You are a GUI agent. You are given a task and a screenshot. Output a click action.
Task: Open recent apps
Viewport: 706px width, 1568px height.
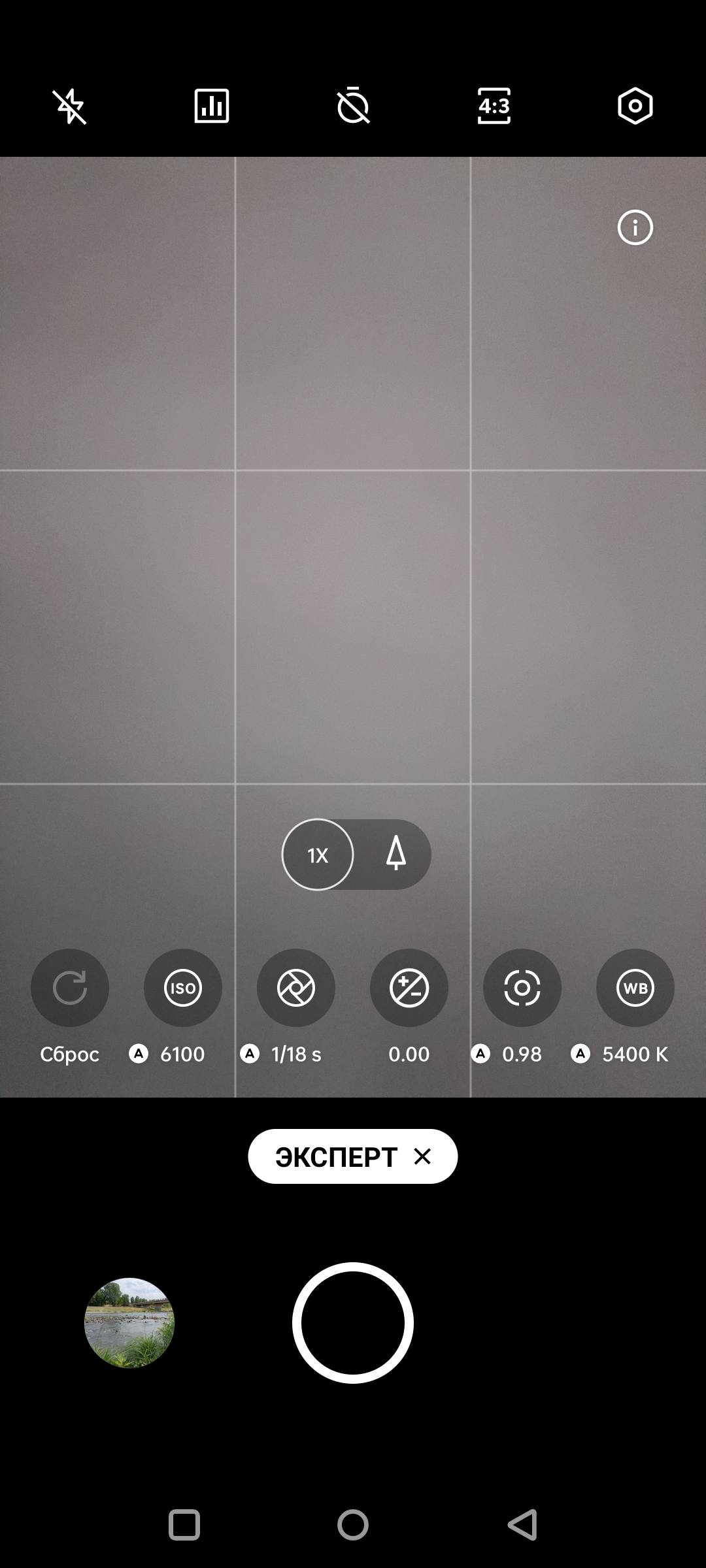click(x=184, y=1526)
